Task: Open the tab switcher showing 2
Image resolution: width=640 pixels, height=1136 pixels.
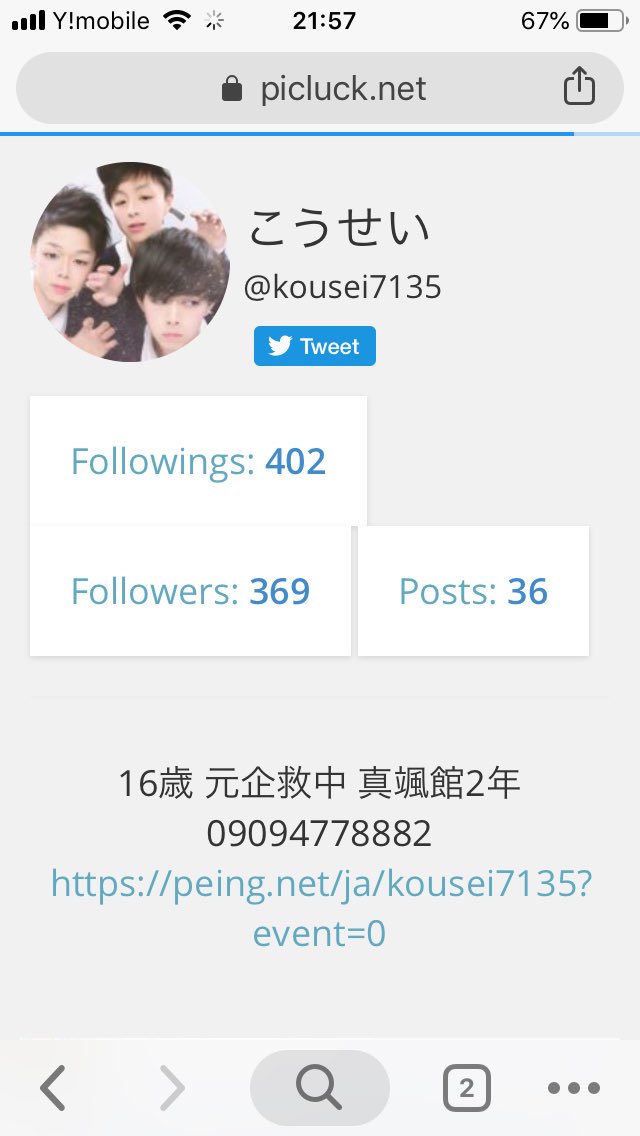Action: tap(466, 1088)
